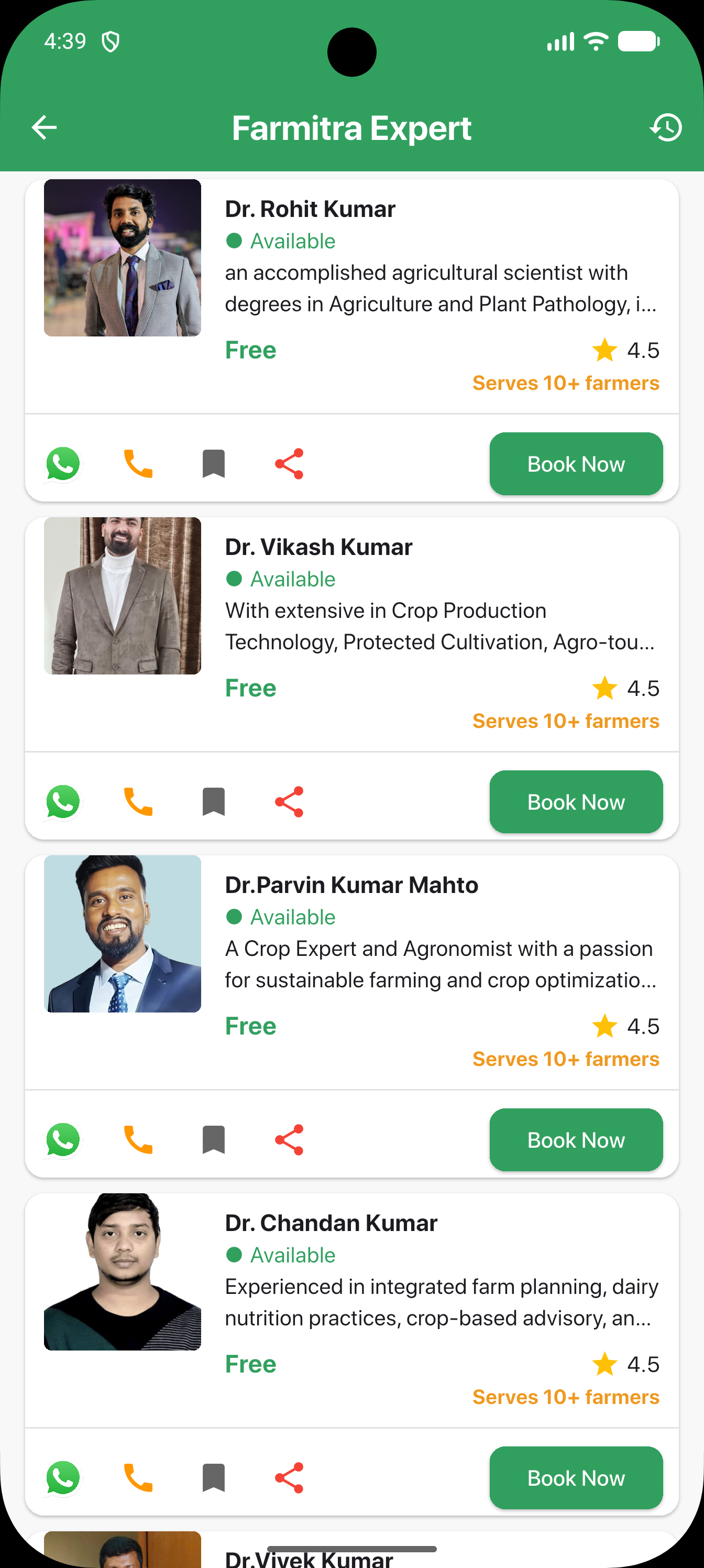Book Now with Dr.Parvin Kumar Mahto
This screenshot has width=704, height=1568.
click(576, 1139)
